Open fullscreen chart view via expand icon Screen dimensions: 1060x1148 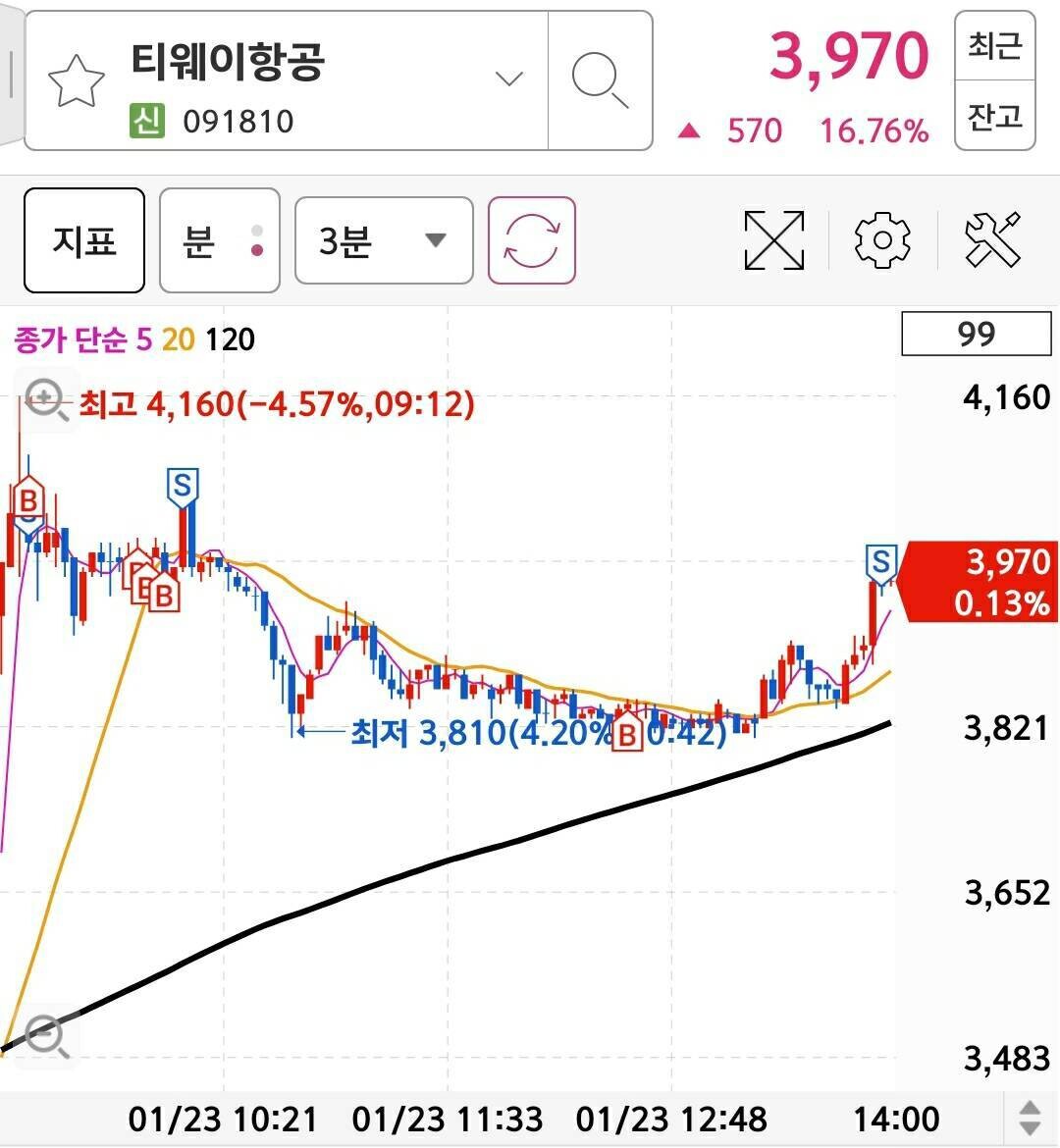772,240
